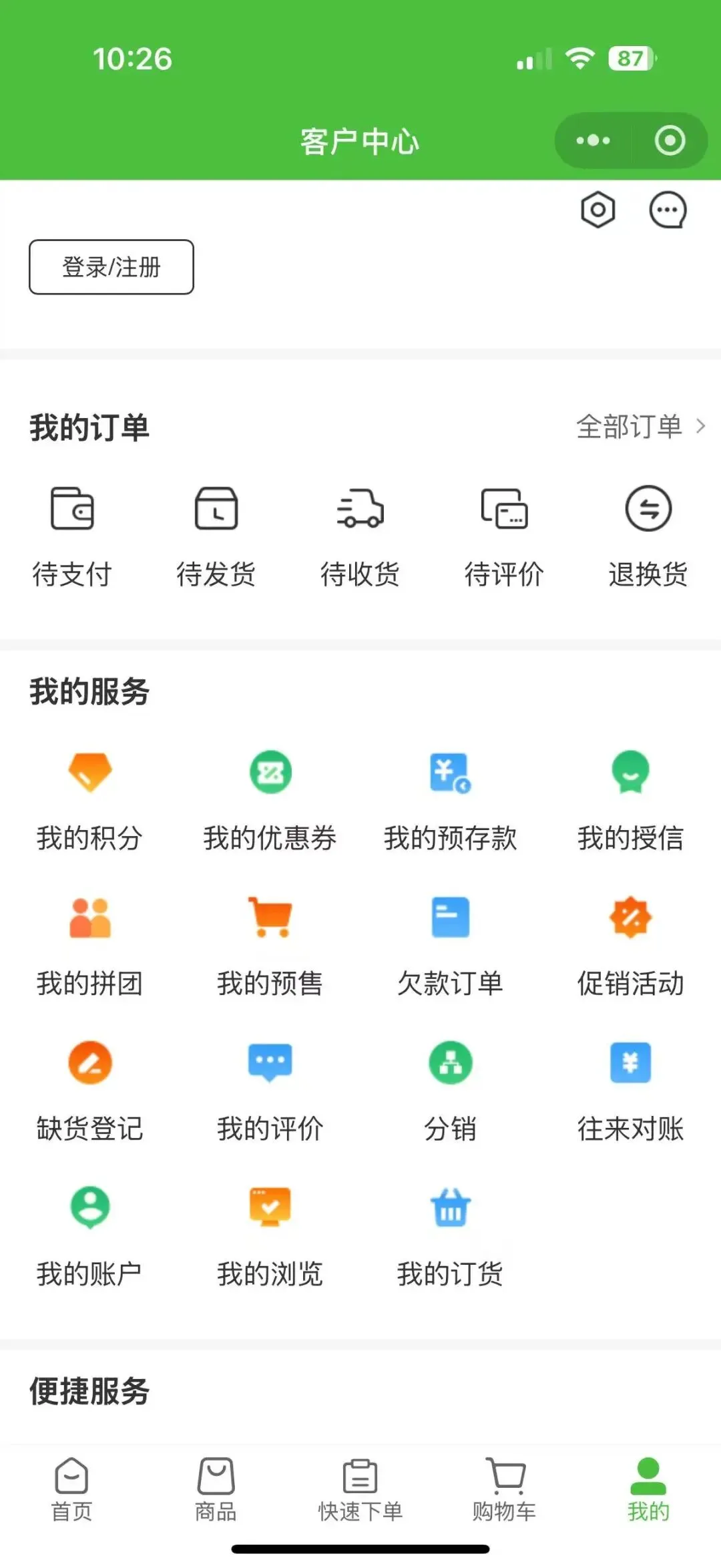Viewport: 721px width, 1568px height.
Task: Open 我的积分
Action: tap(90, 801)
